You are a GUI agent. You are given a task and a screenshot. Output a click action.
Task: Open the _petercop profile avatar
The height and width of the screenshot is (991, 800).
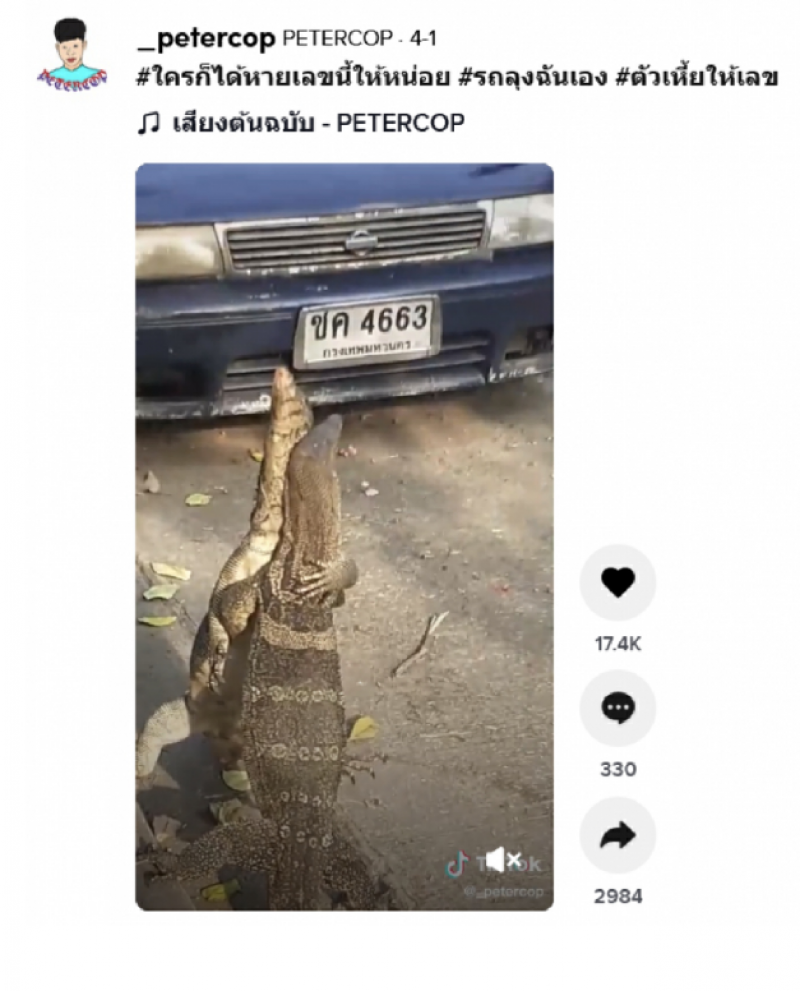pyautogui.click(x=71, y=55)
